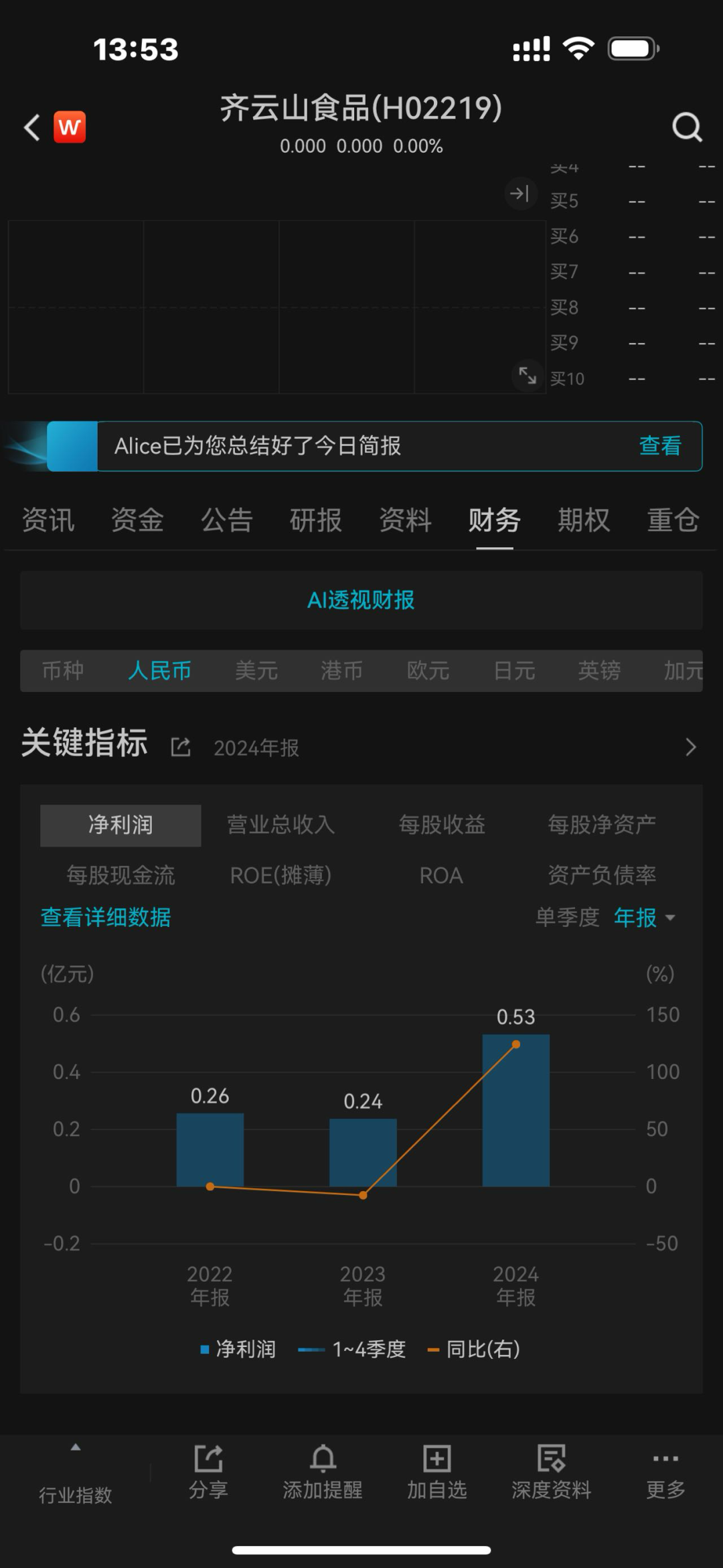
Task: Change currency to 港币
Action: pyautogui.click(x=342, y=670)
